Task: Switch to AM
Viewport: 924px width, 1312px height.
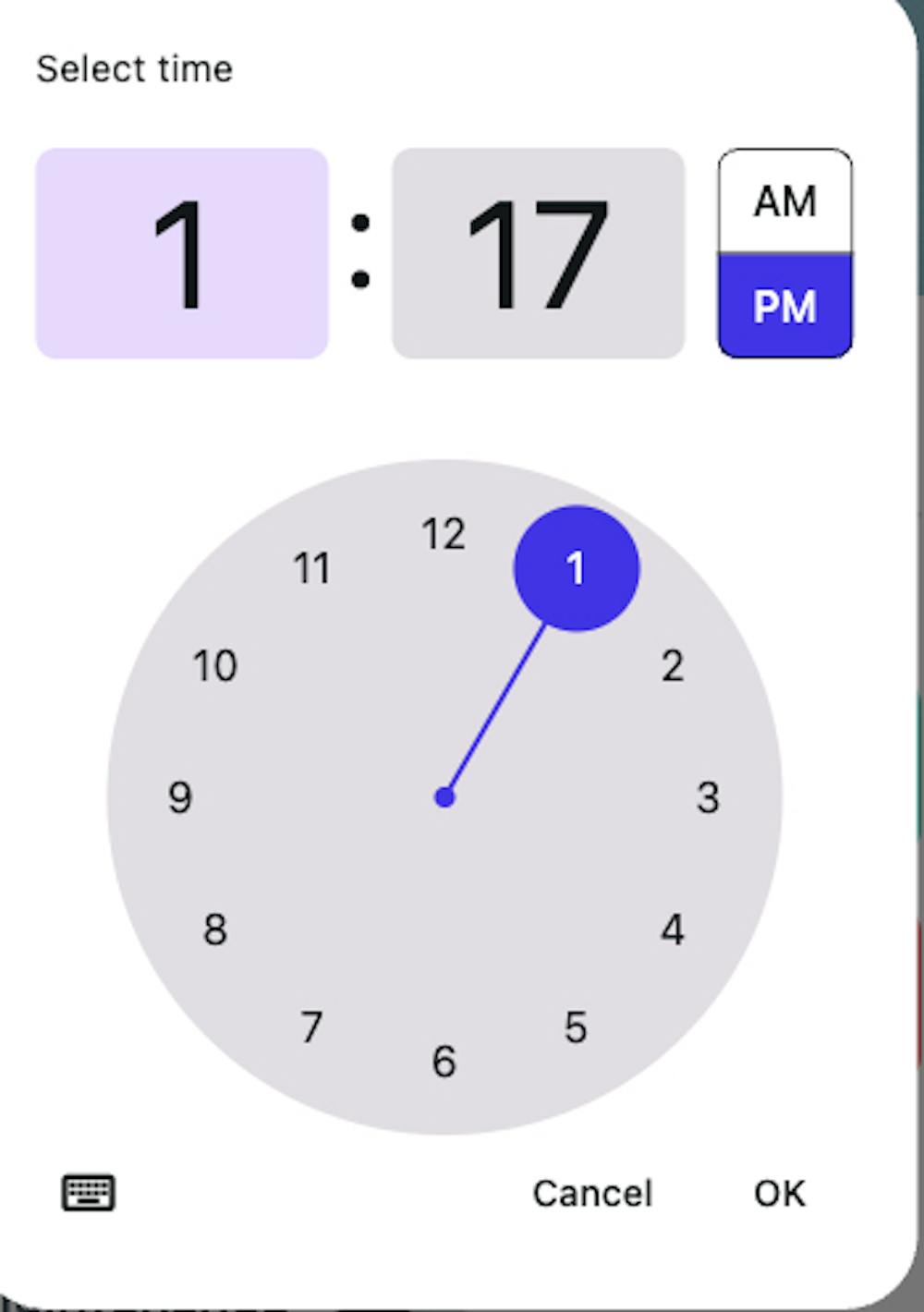Action: click(x=784, y=201)
